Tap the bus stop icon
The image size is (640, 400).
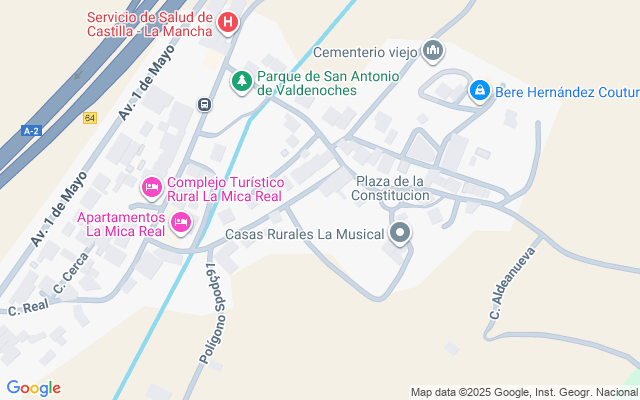[204, 104]
